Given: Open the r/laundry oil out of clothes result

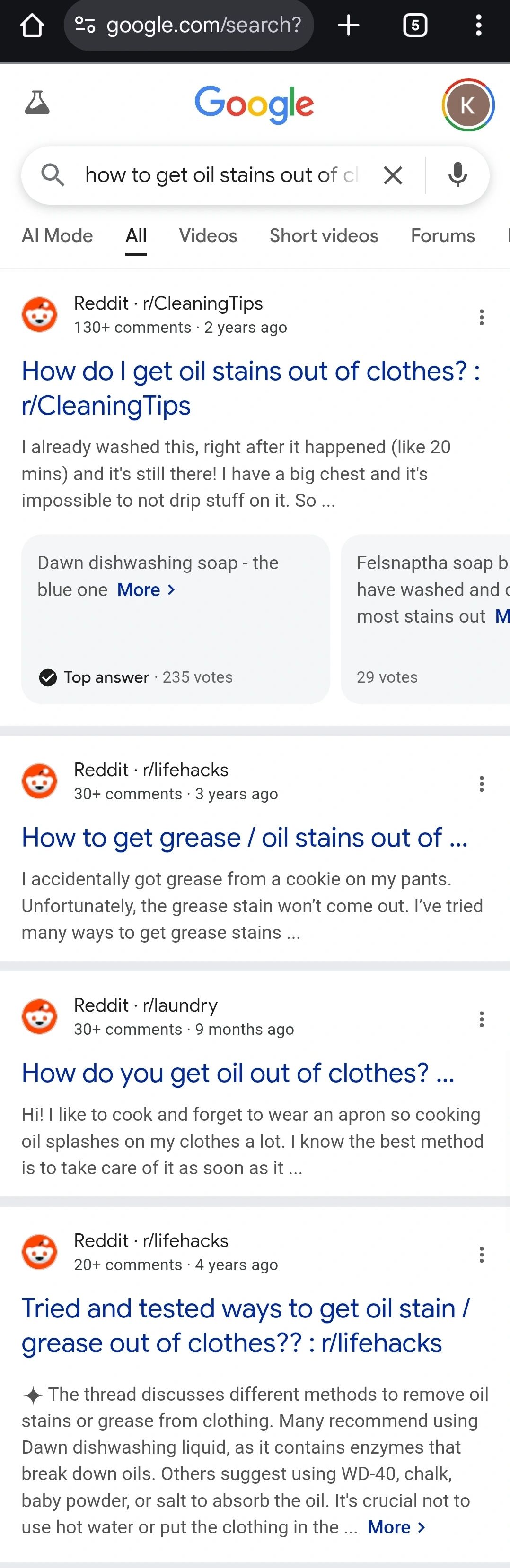Looking at the screenshot, I should [x=237, y=1073].
